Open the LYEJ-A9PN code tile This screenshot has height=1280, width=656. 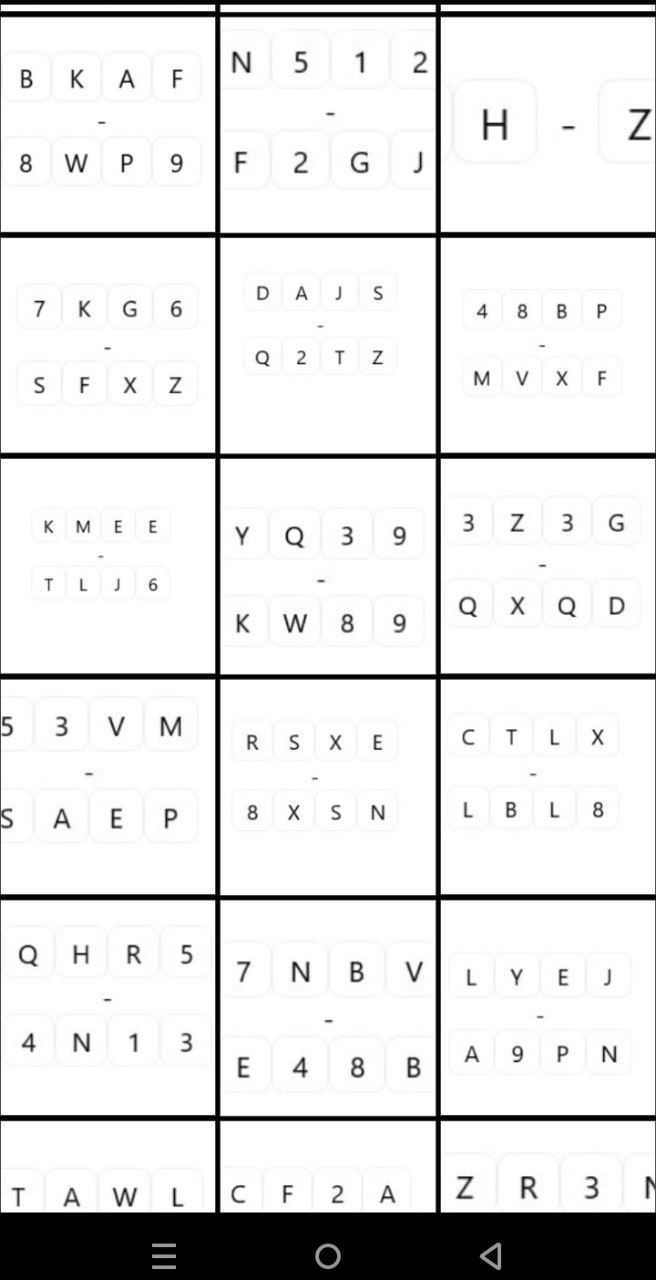[548, 1007]
